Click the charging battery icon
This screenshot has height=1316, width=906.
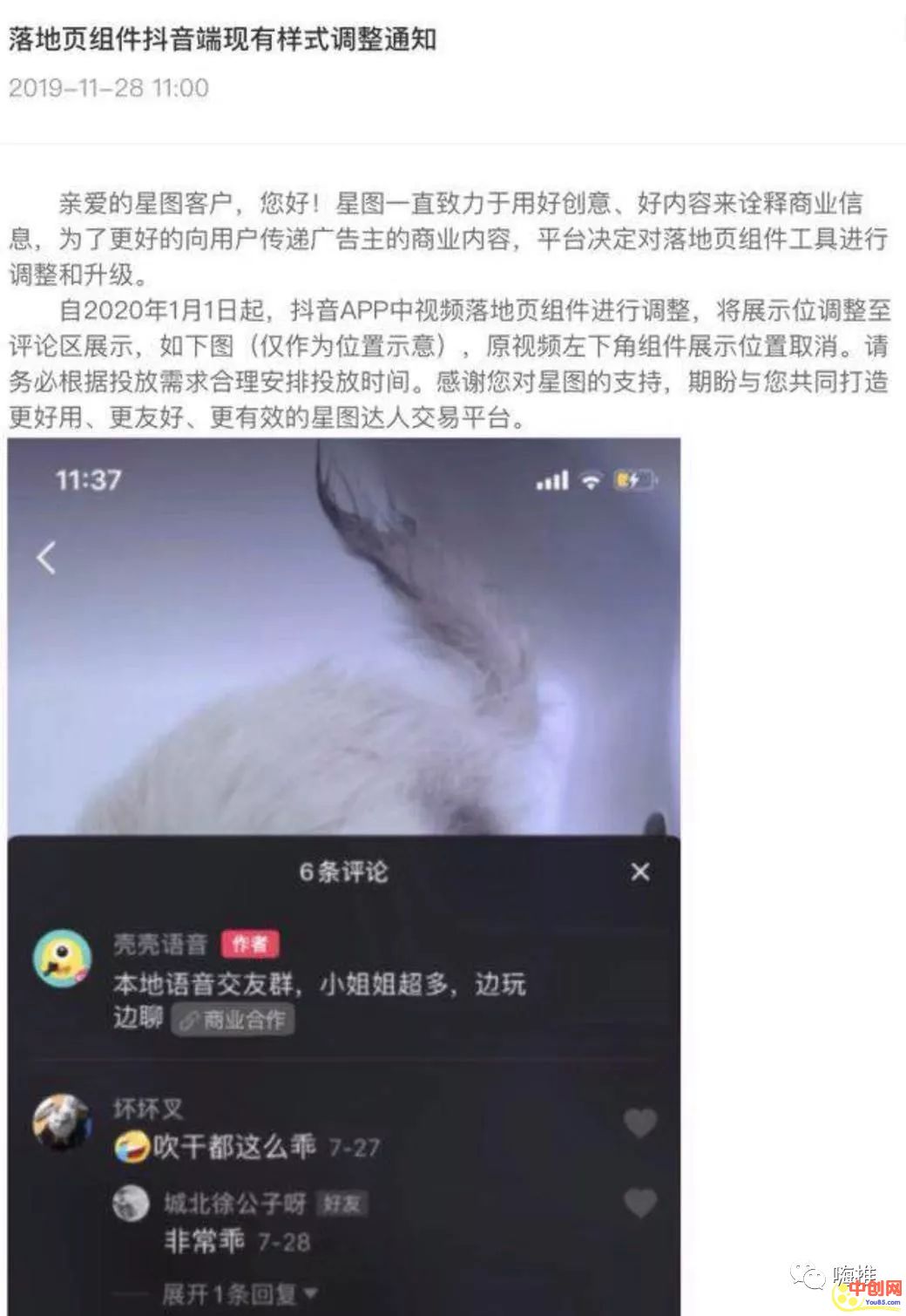click(x=632, y=480)
